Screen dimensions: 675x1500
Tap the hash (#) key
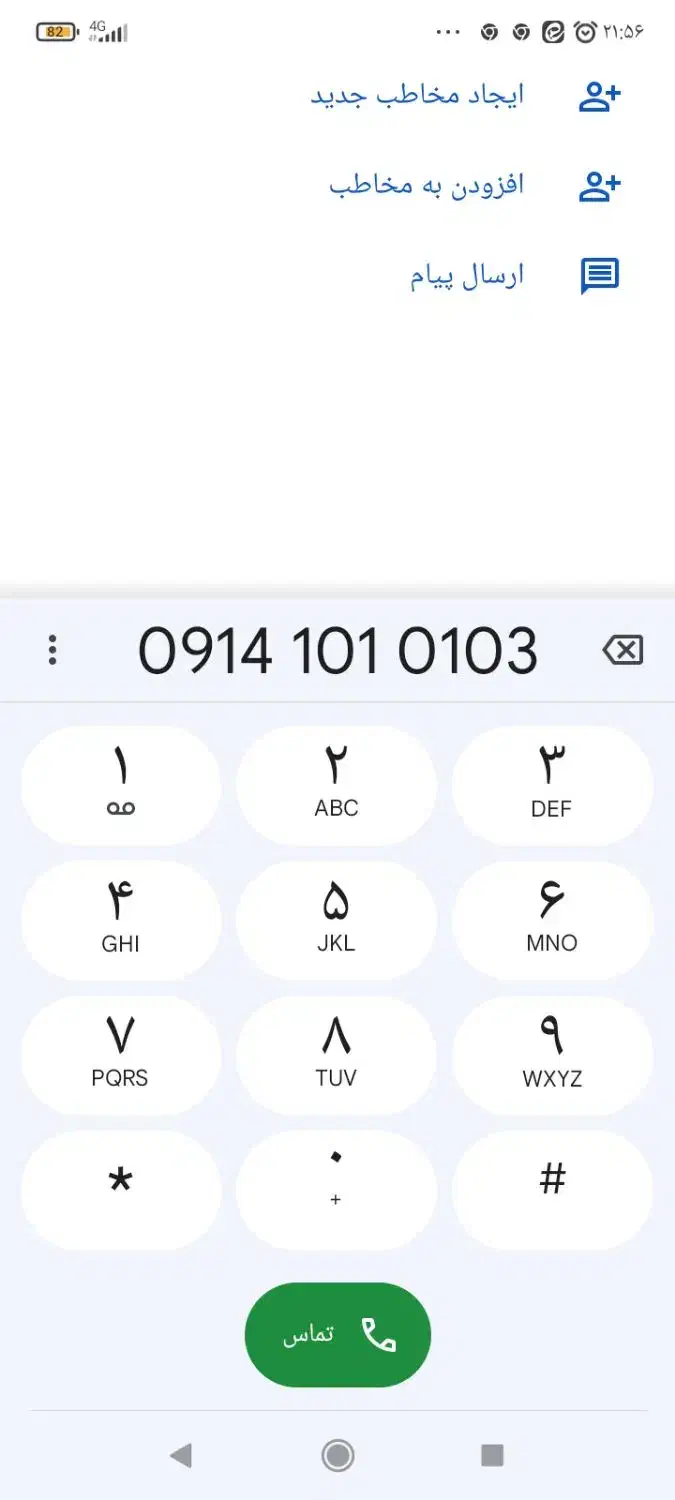tap(552, 1190)
